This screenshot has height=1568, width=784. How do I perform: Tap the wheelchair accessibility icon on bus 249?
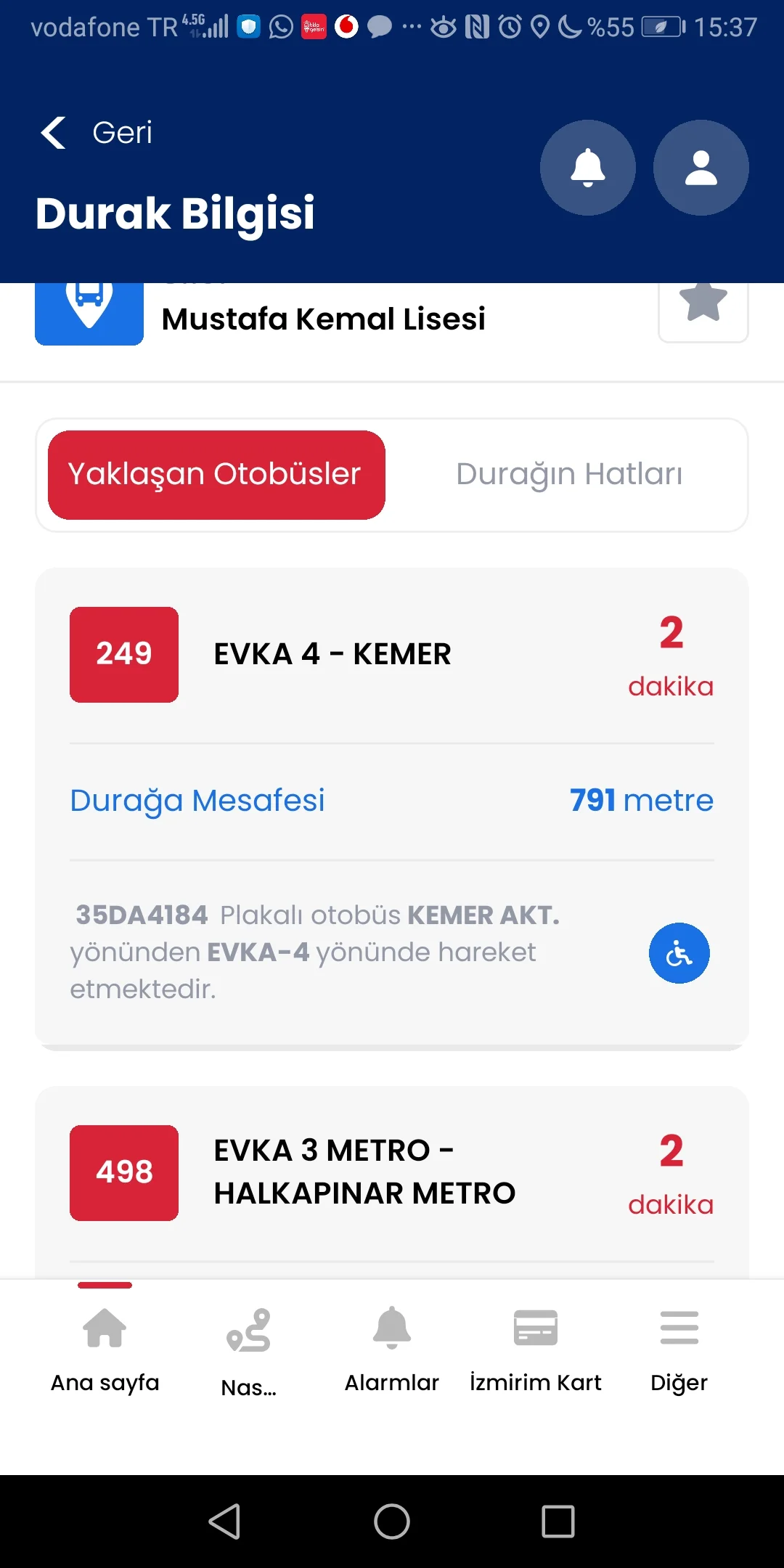pos(679,953)
